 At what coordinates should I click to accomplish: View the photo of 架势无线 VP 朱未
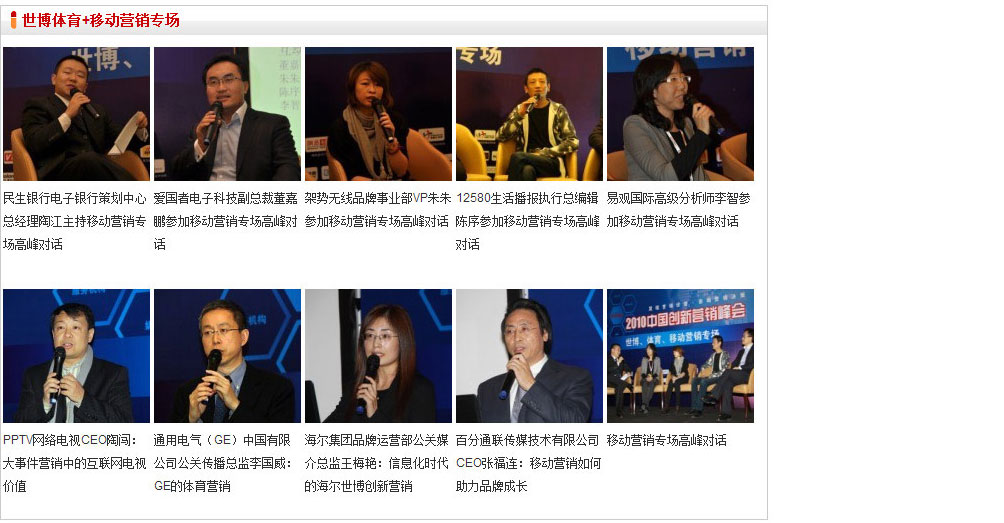tap(378, 113)
